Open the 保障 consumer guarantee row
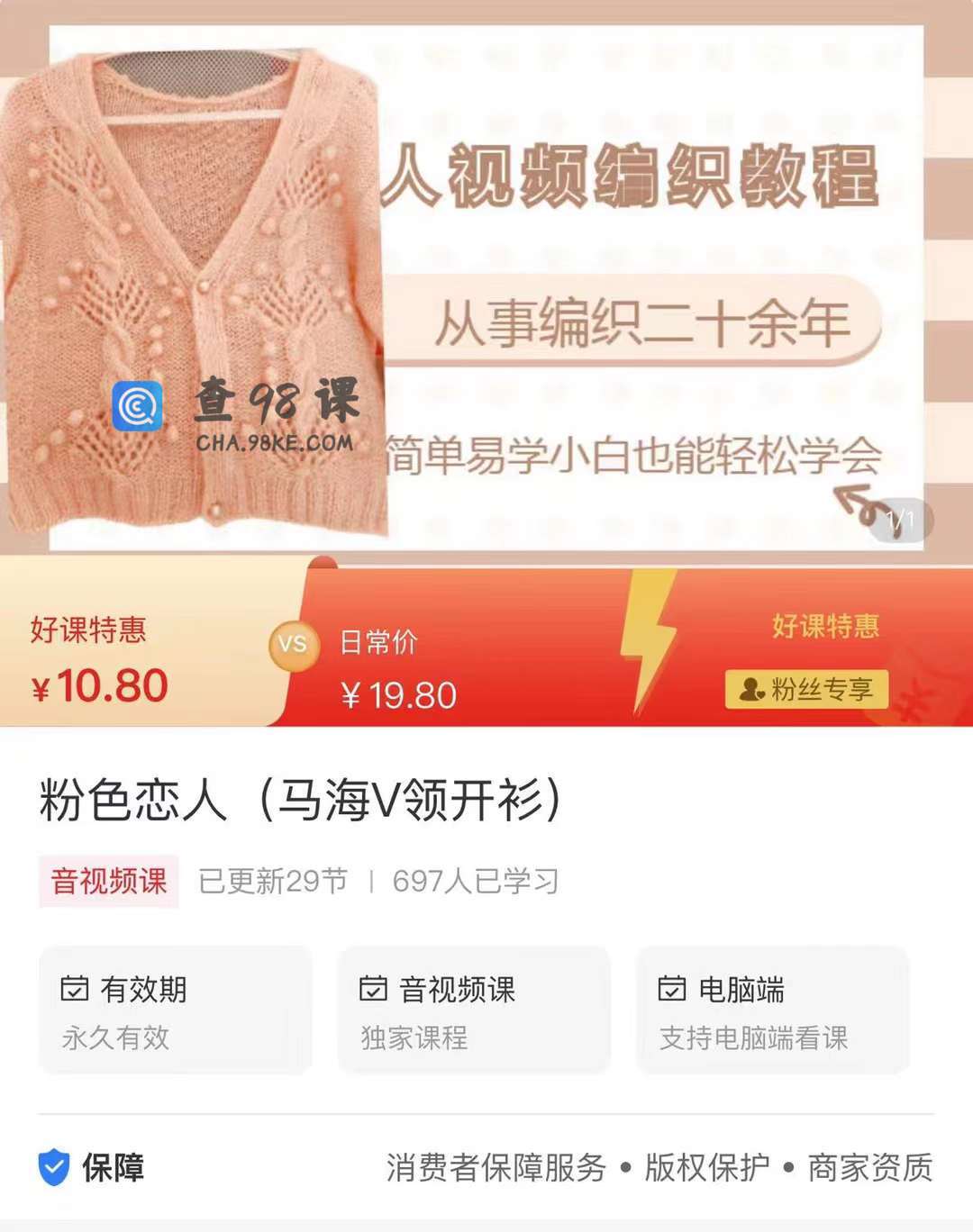 click(x=486, y=1167)
